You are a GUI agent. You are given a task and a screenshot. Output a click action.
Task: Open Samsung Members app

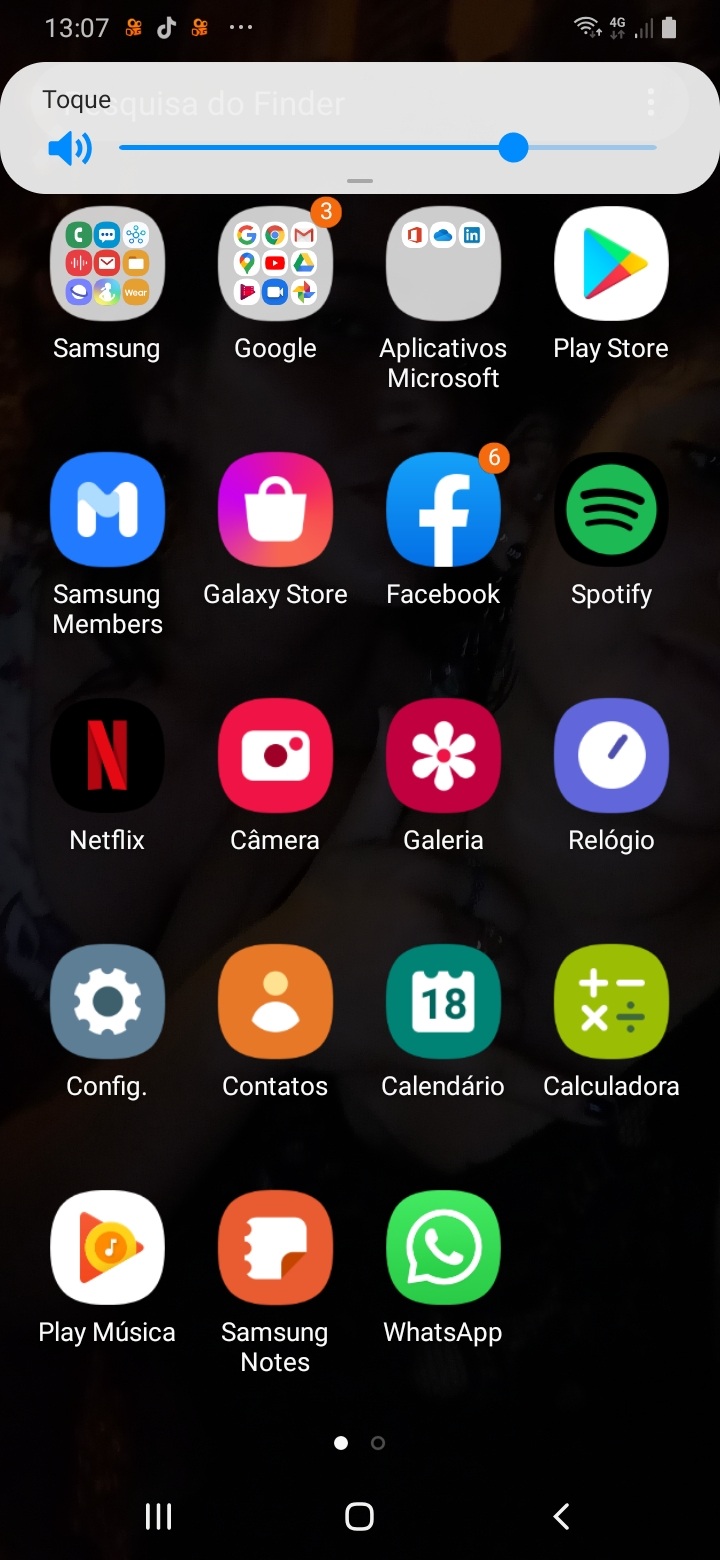(107, 510)
